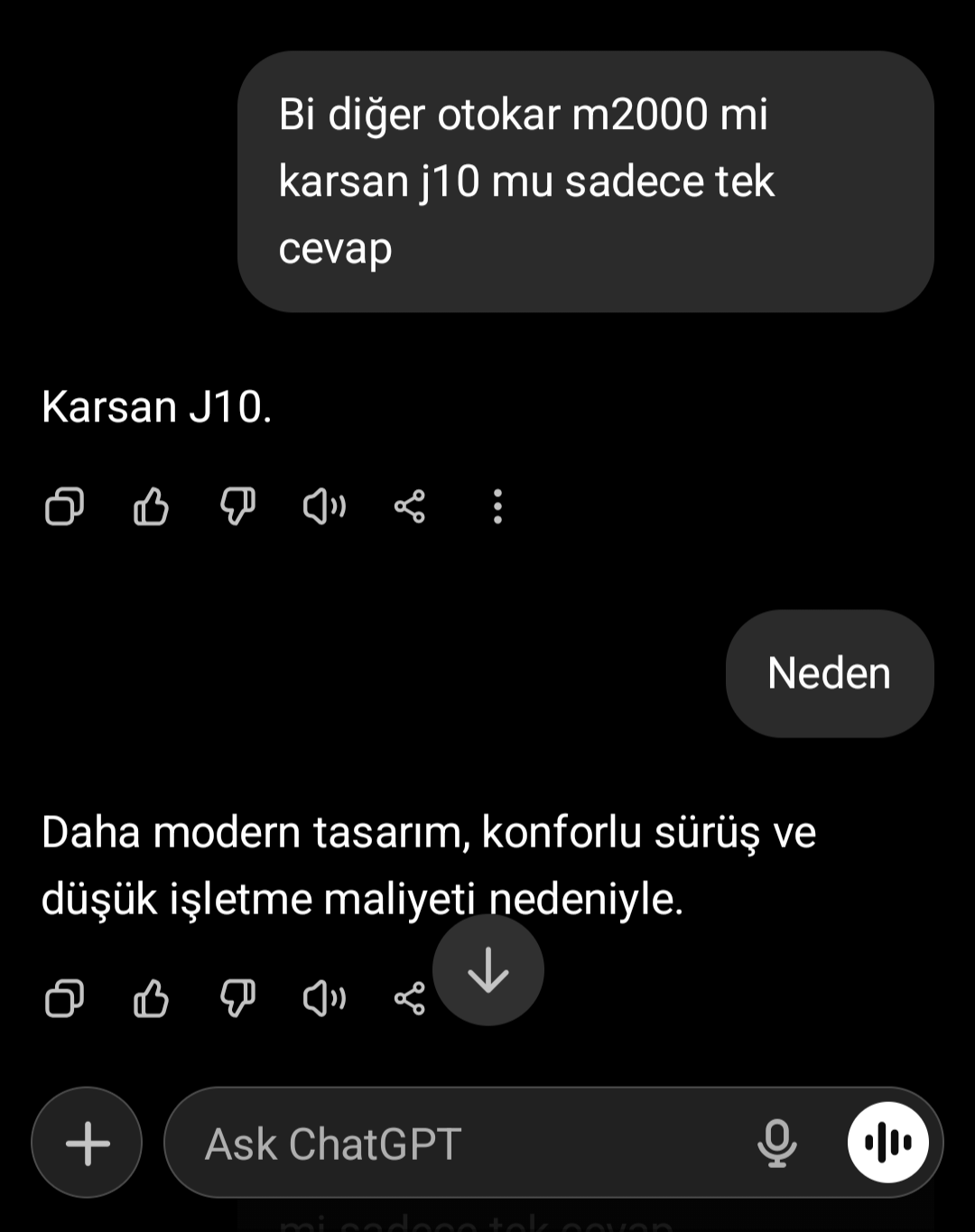Rate the second response with thumbs down
This screenshot has height=1232, width=975.
point(237,998)
